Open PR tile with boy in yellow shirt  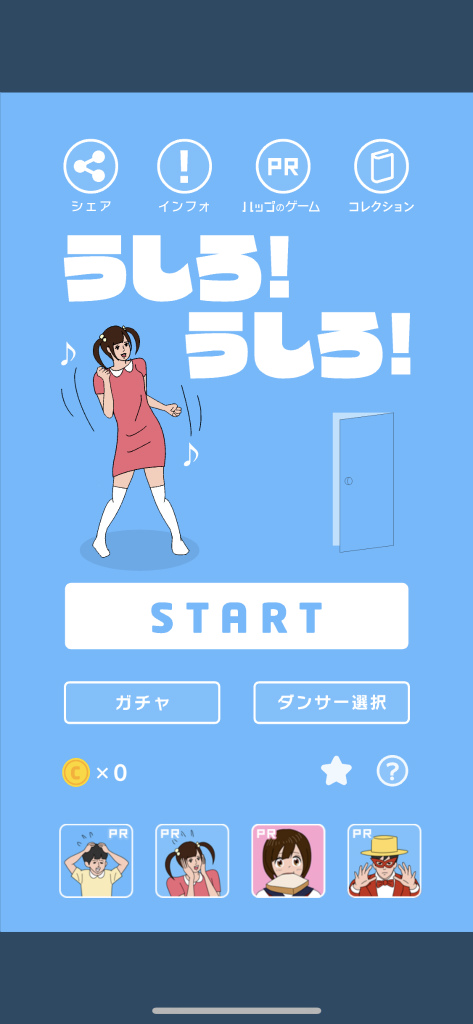click(x=96, y=861)
